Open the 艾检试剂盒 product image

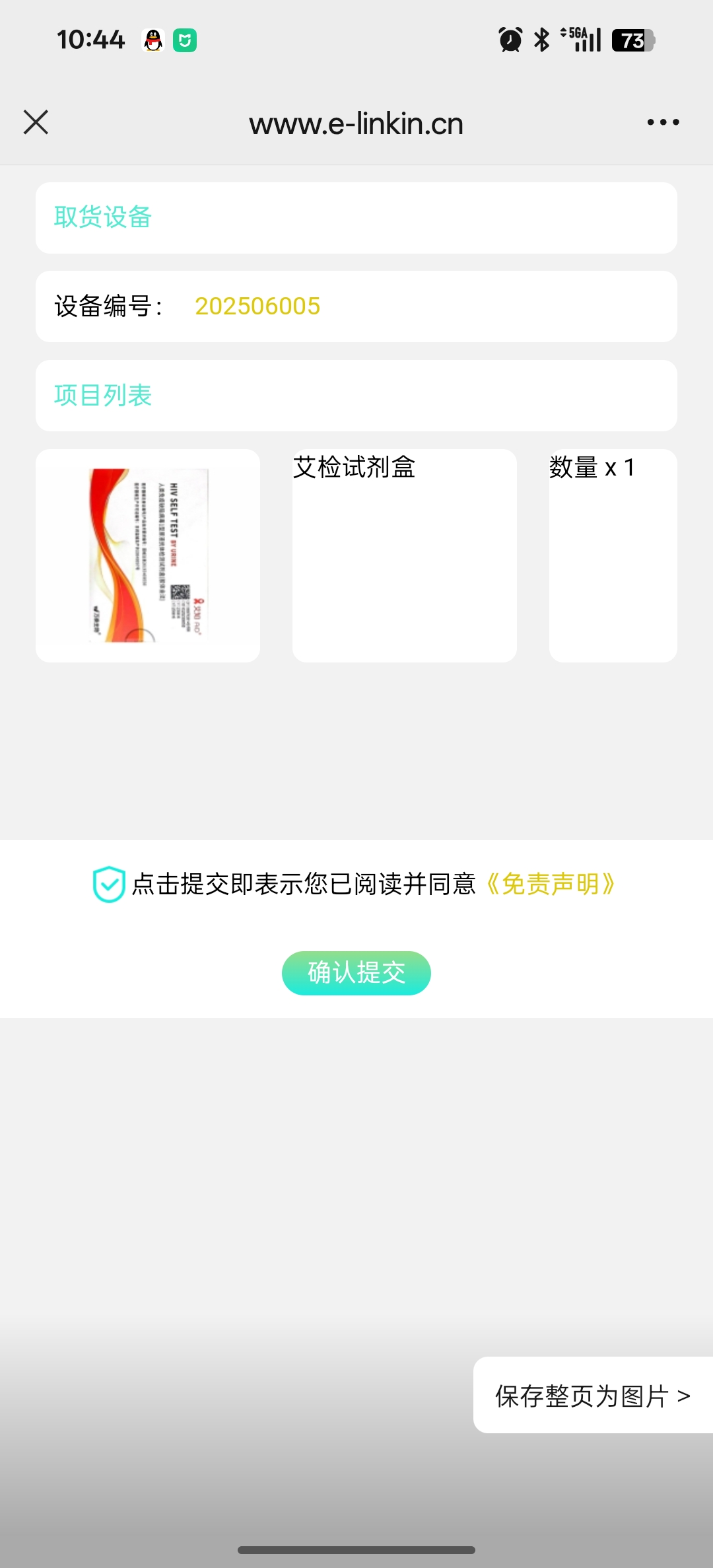[148, 555]
